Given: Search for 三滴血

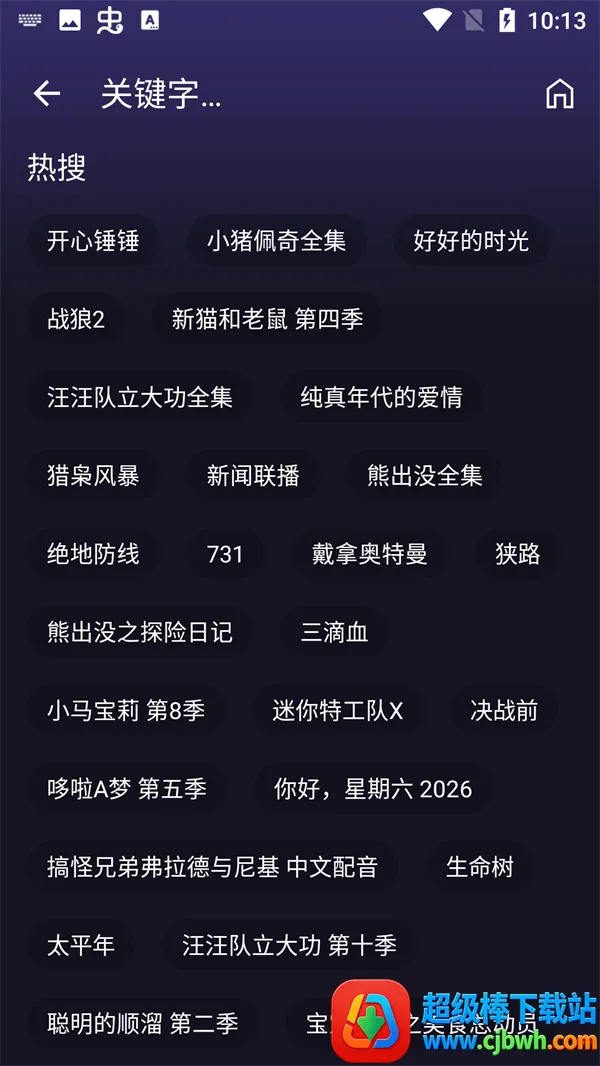Looking at the screenshot, I should coord(335,632).
